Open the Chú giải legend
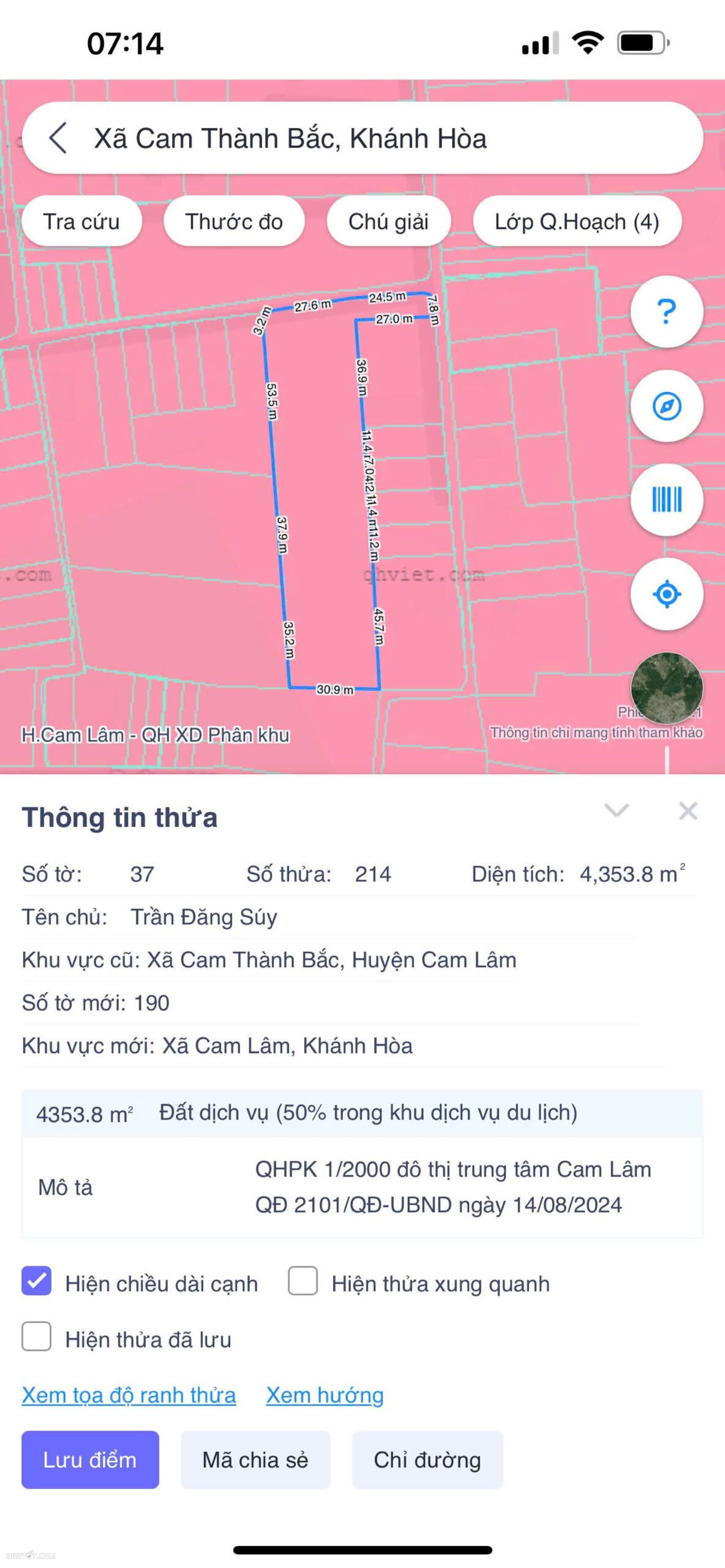 point(388,222)
